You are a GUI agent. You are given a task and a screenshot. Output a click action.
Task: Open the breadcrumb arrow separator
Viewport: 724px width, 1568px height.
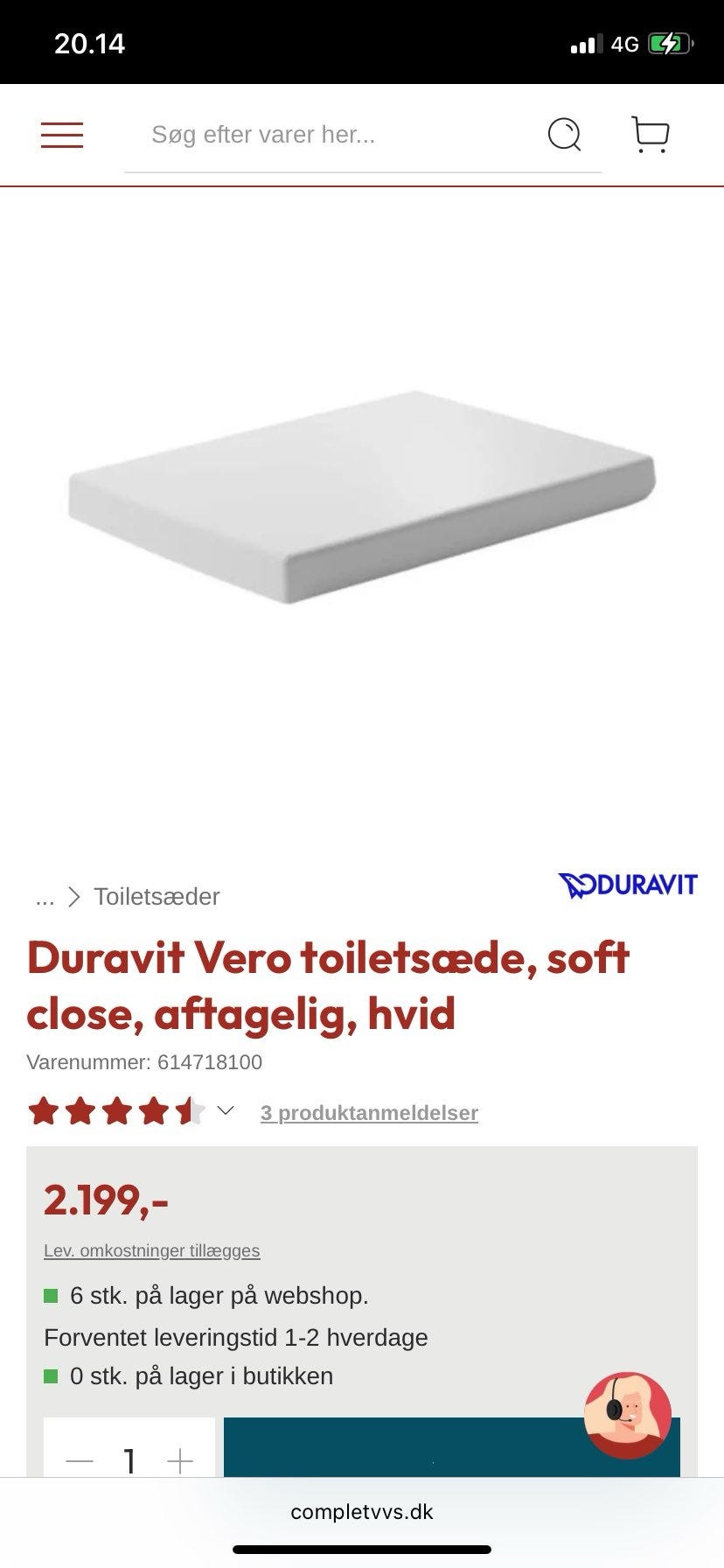[75, 897]
